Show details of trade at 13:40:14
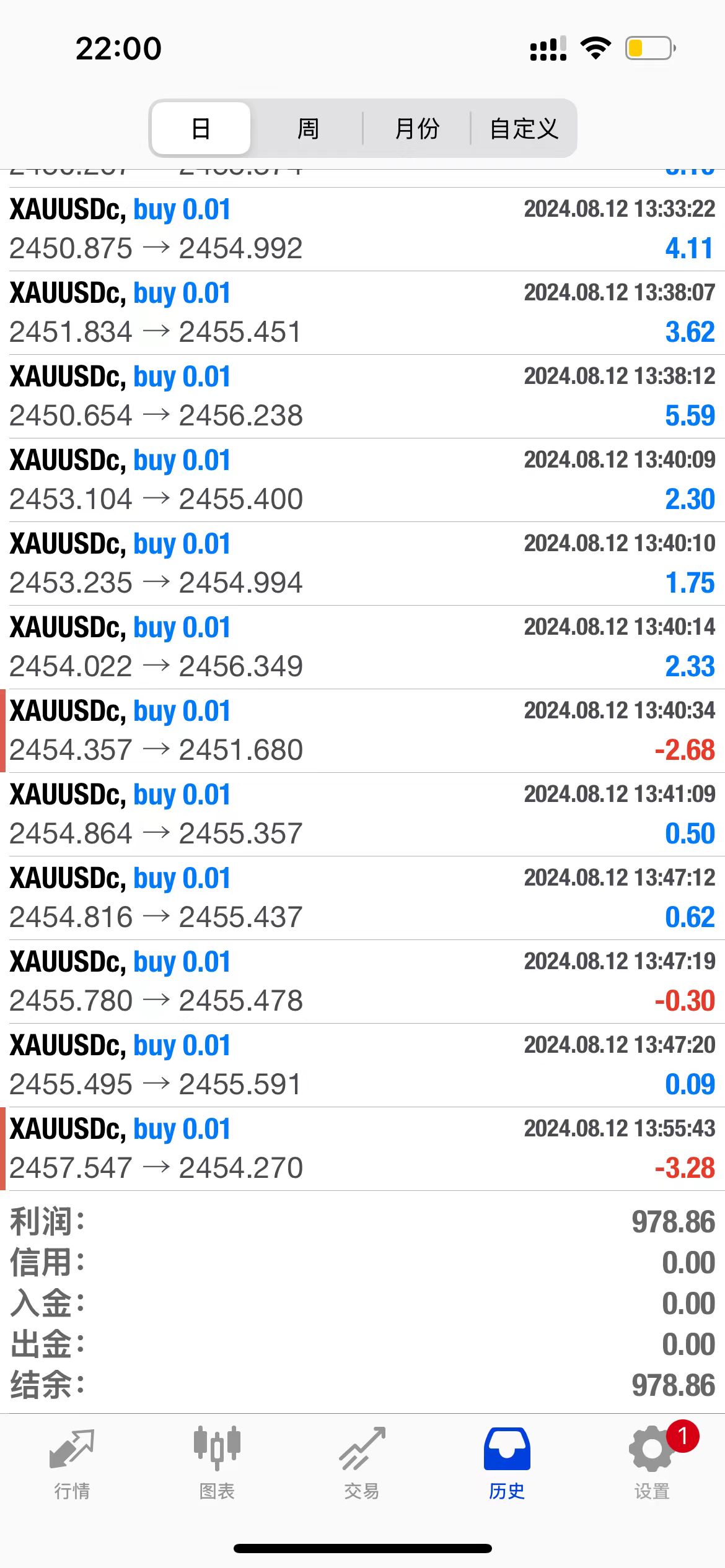 click(362, 647)
